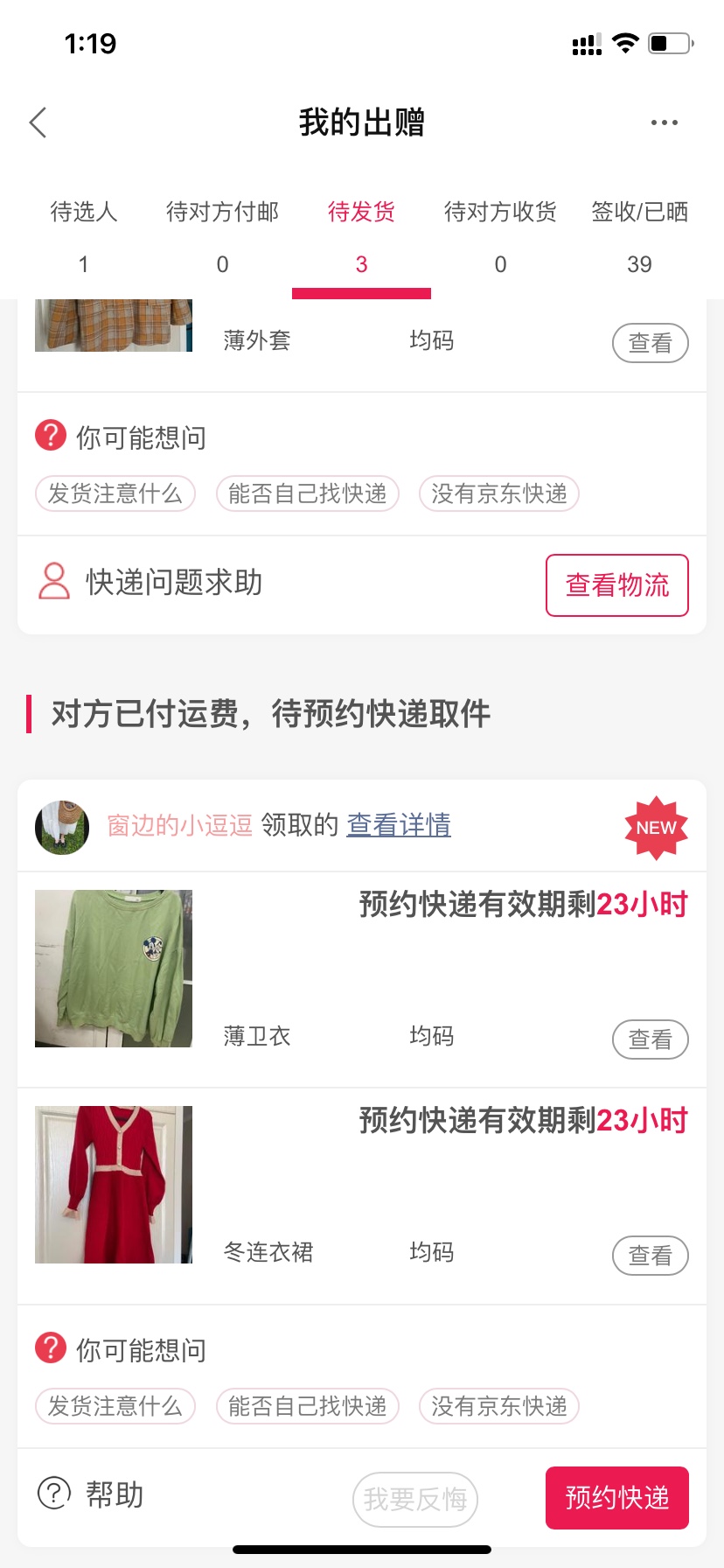Screen dimensions: 724x1568
Task: Open 查看详情 link for 窗边的小逗逗
Action: coord(399,825)
